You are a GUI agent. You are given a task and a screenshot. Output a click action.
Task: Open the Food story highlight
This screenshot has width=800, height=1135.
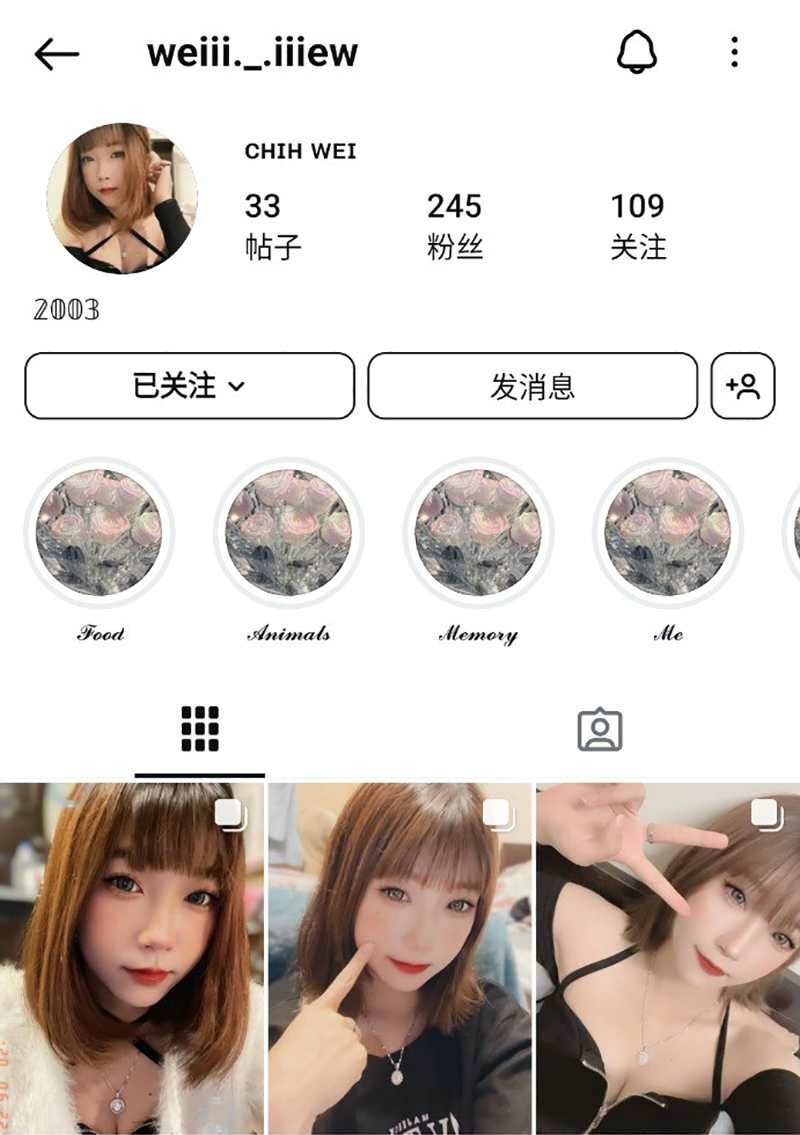[x=99, y=533]
